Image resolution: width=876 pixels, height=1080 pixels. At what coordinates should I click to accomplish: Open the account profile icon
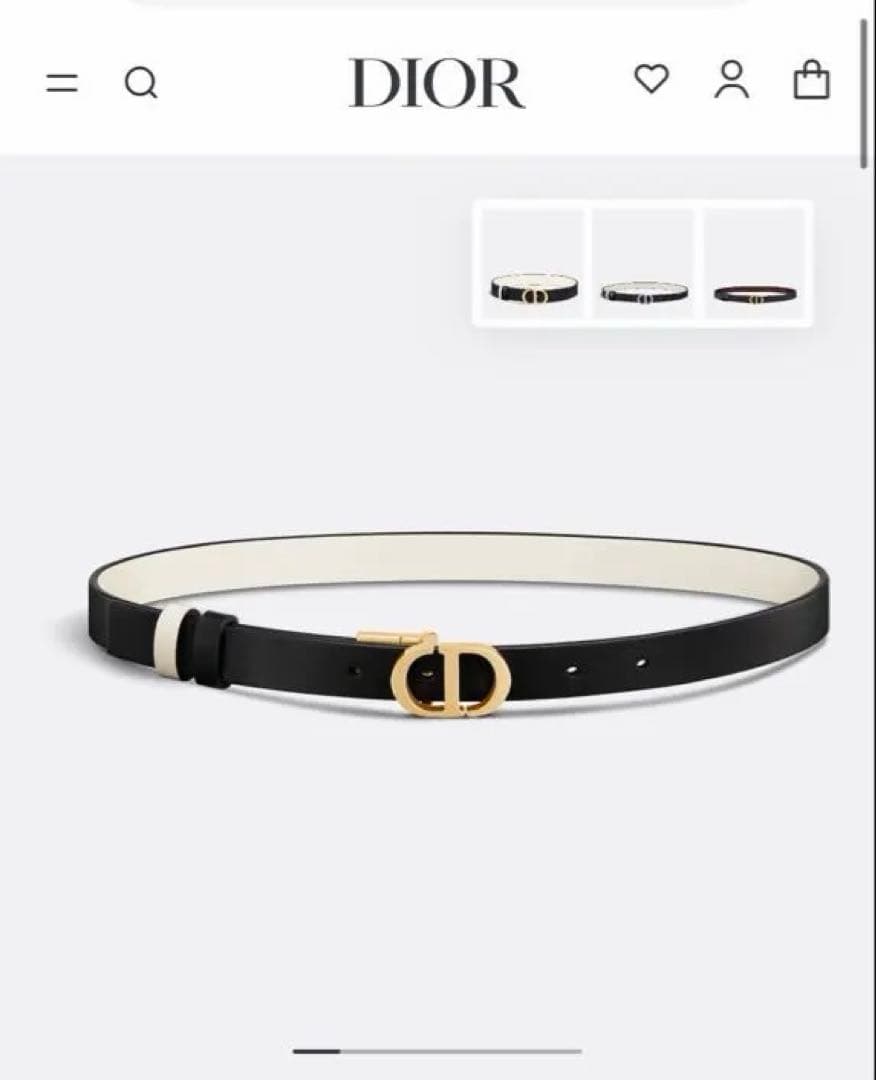731,80
